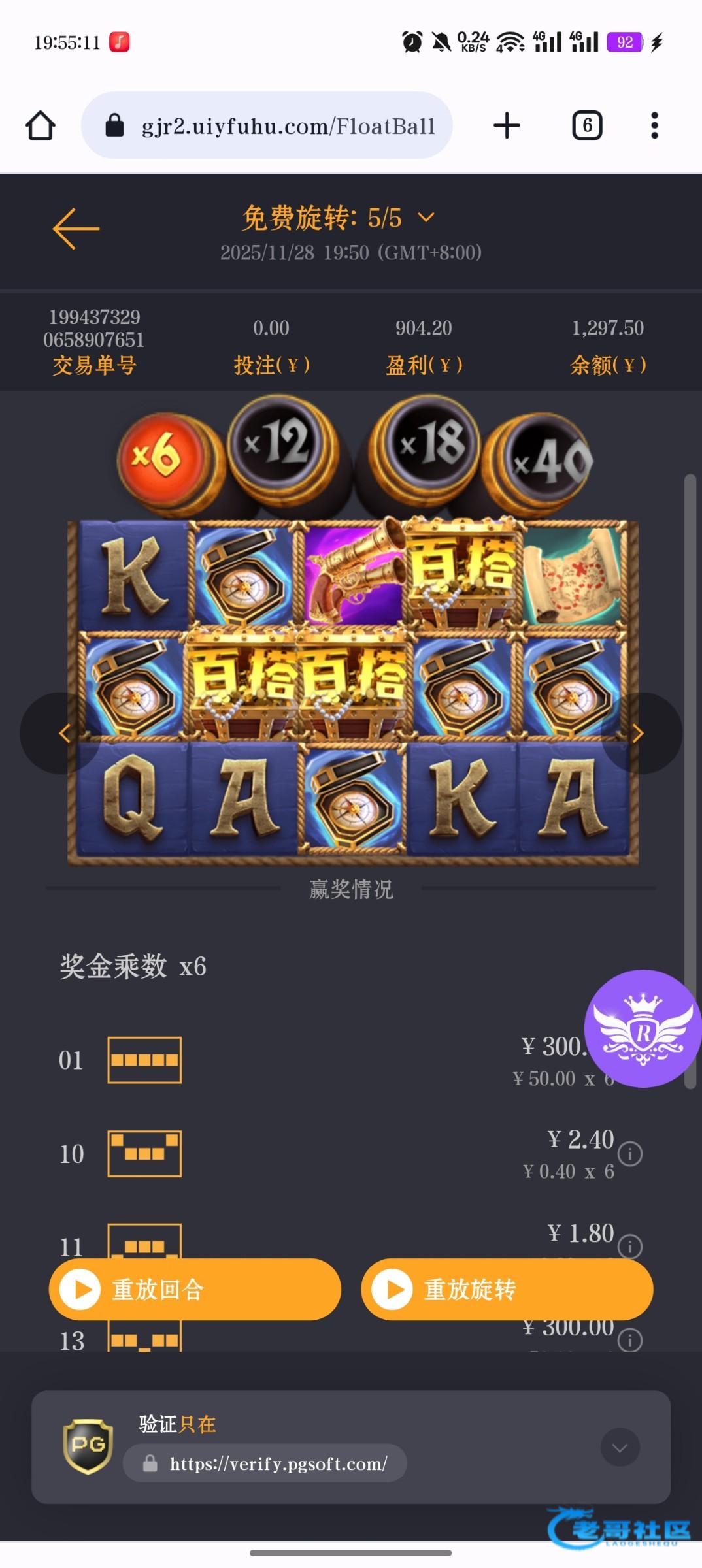The width and height of the screenshot is (702, 1568).
Task: Open the browser overflow menu
Action: (654, 125)
